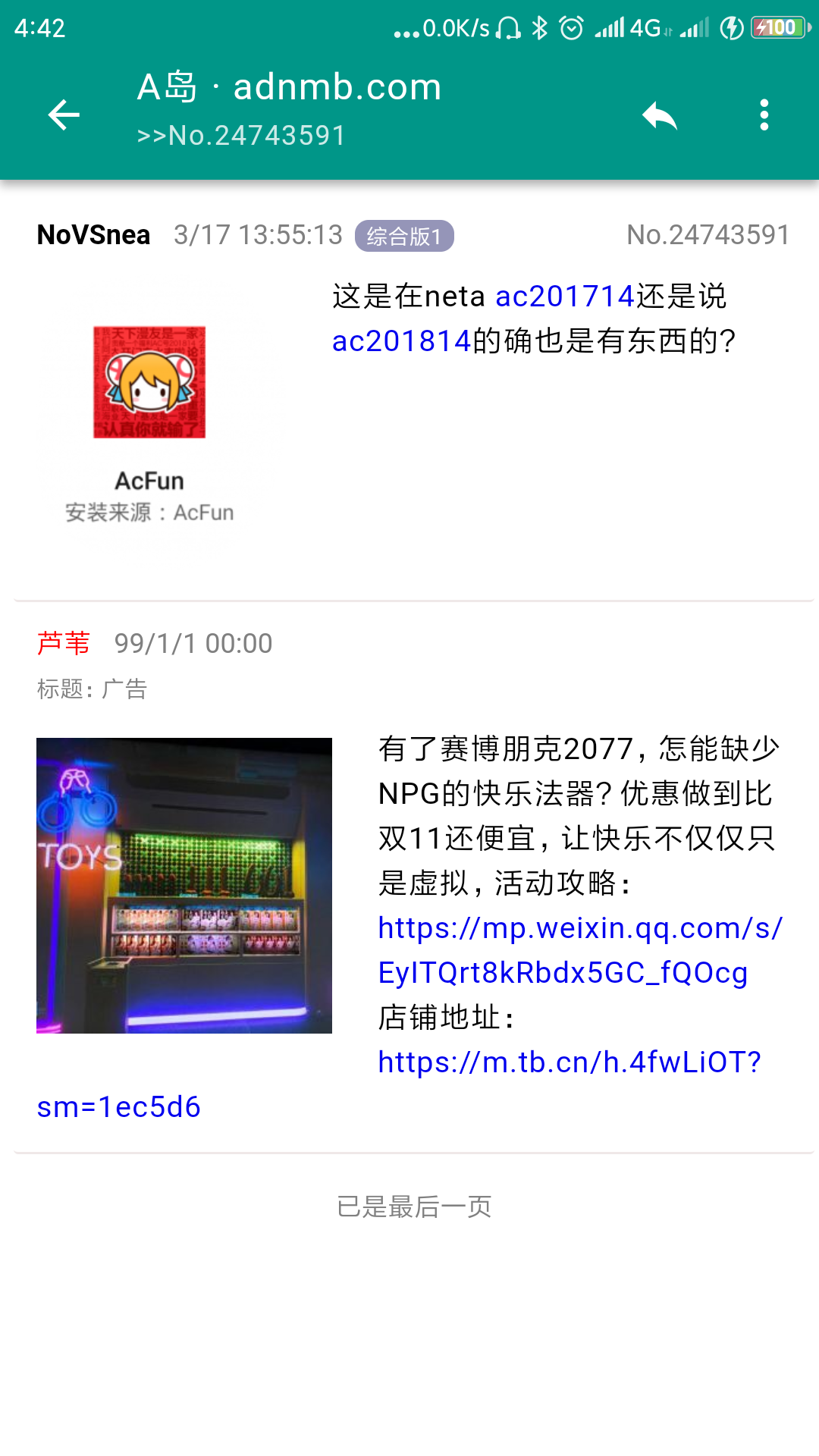
Task: Reply to this thread
Action: tap(659, 115)
